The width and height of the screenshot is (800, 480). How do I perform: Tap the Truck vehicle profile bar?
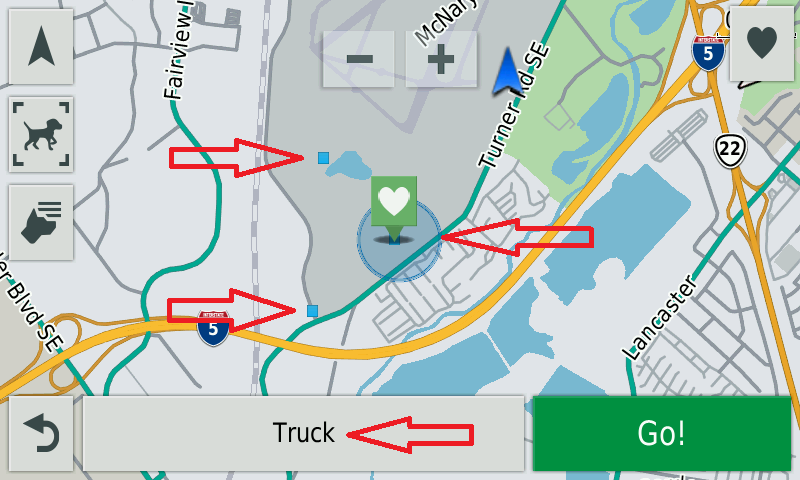click(x=303, y=433)
